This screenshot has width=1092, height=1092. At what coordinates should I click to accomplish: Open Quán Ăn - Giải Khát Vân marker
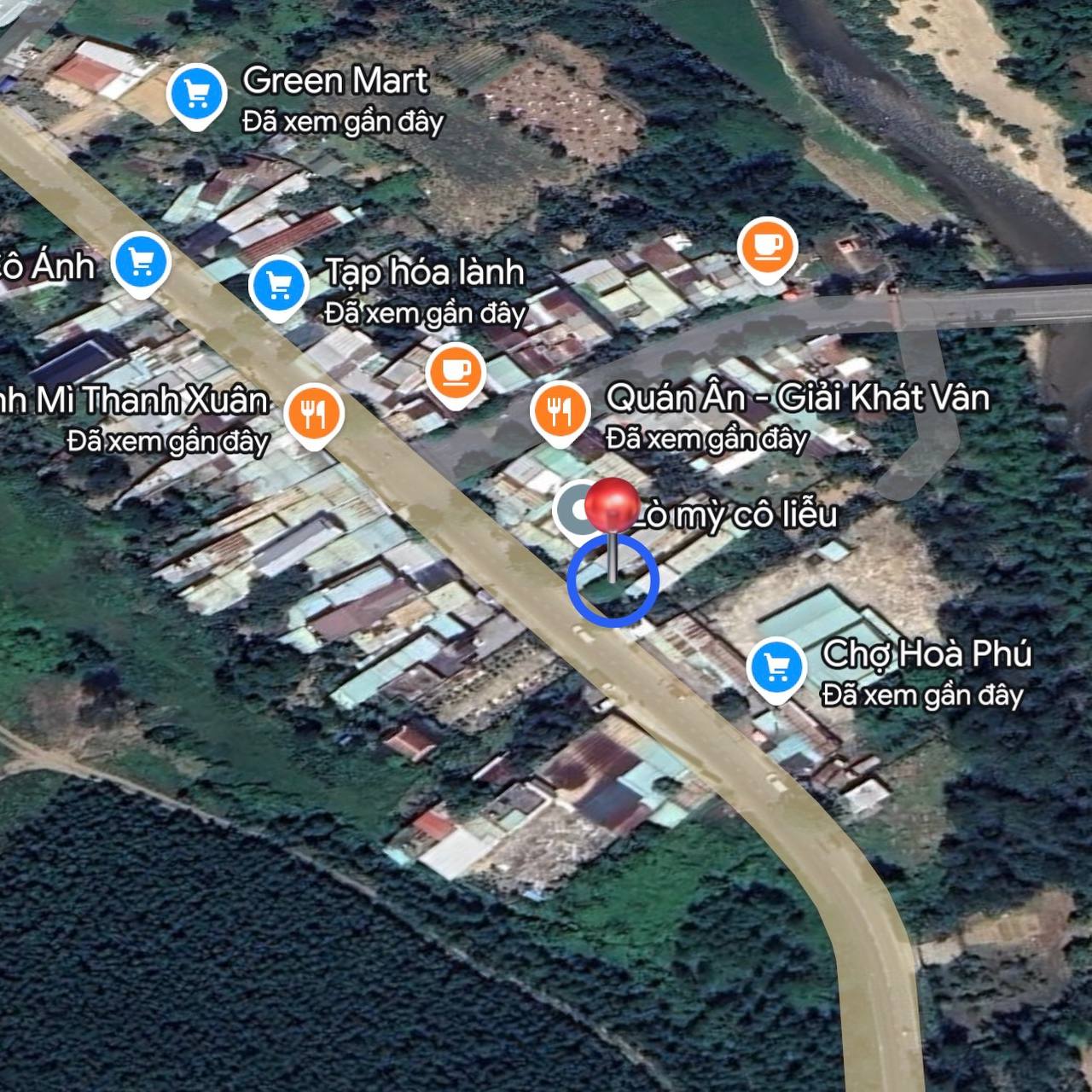[560, 411]
